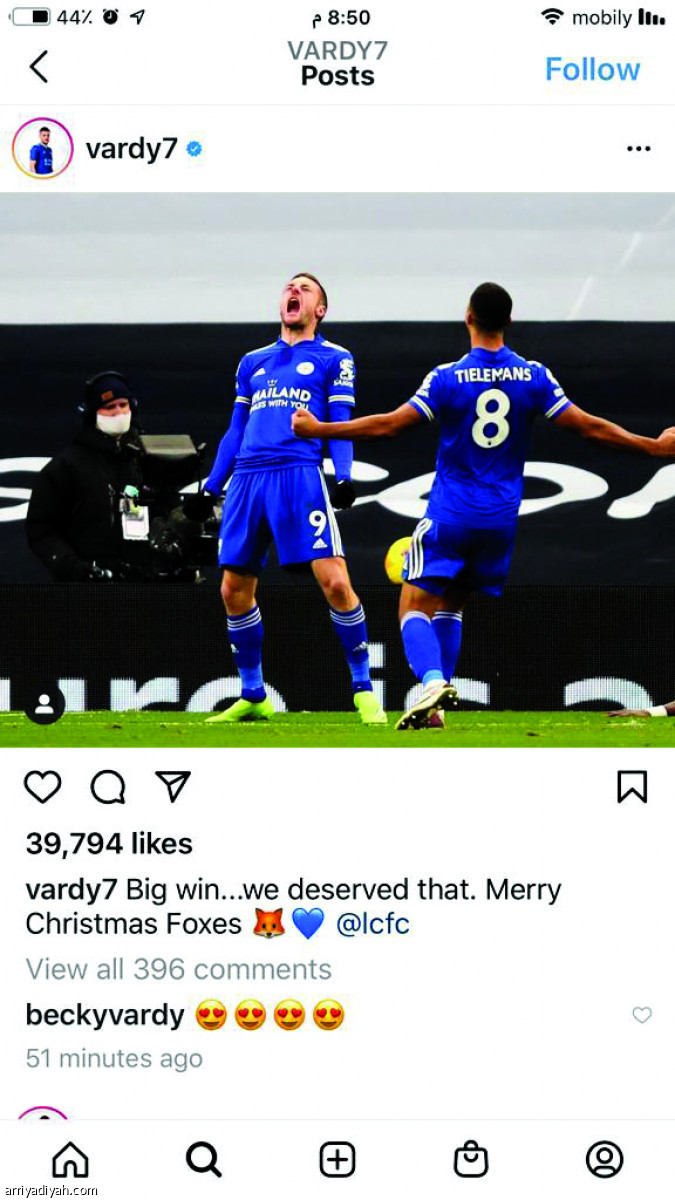Like vardy7's post with the heart
The height and width of the screenshot is (1200, 675).
(x=43, y=787)
